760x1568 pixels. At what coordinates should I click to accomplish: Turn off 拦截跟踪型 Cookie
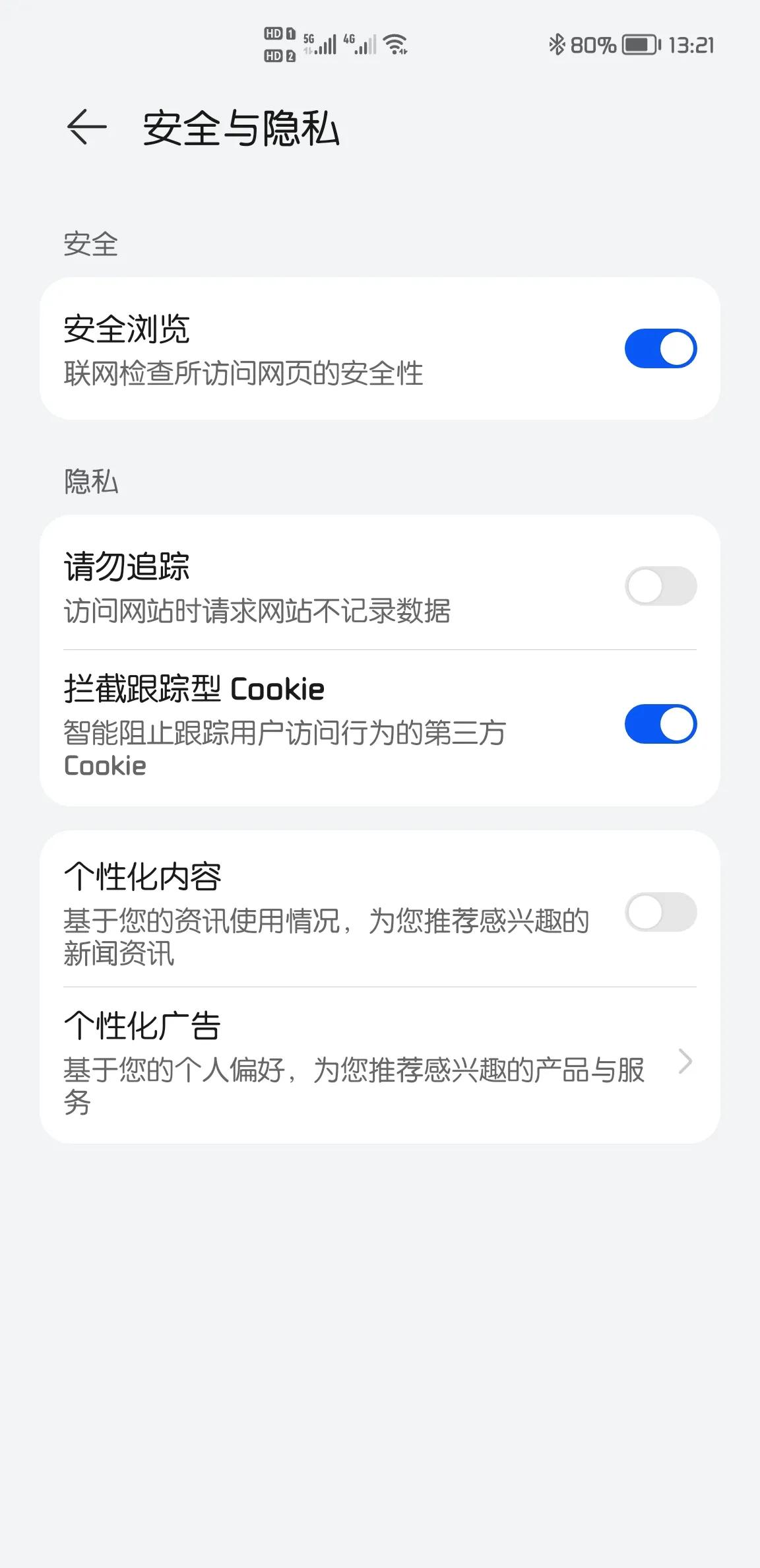click(x=660, y=723)
